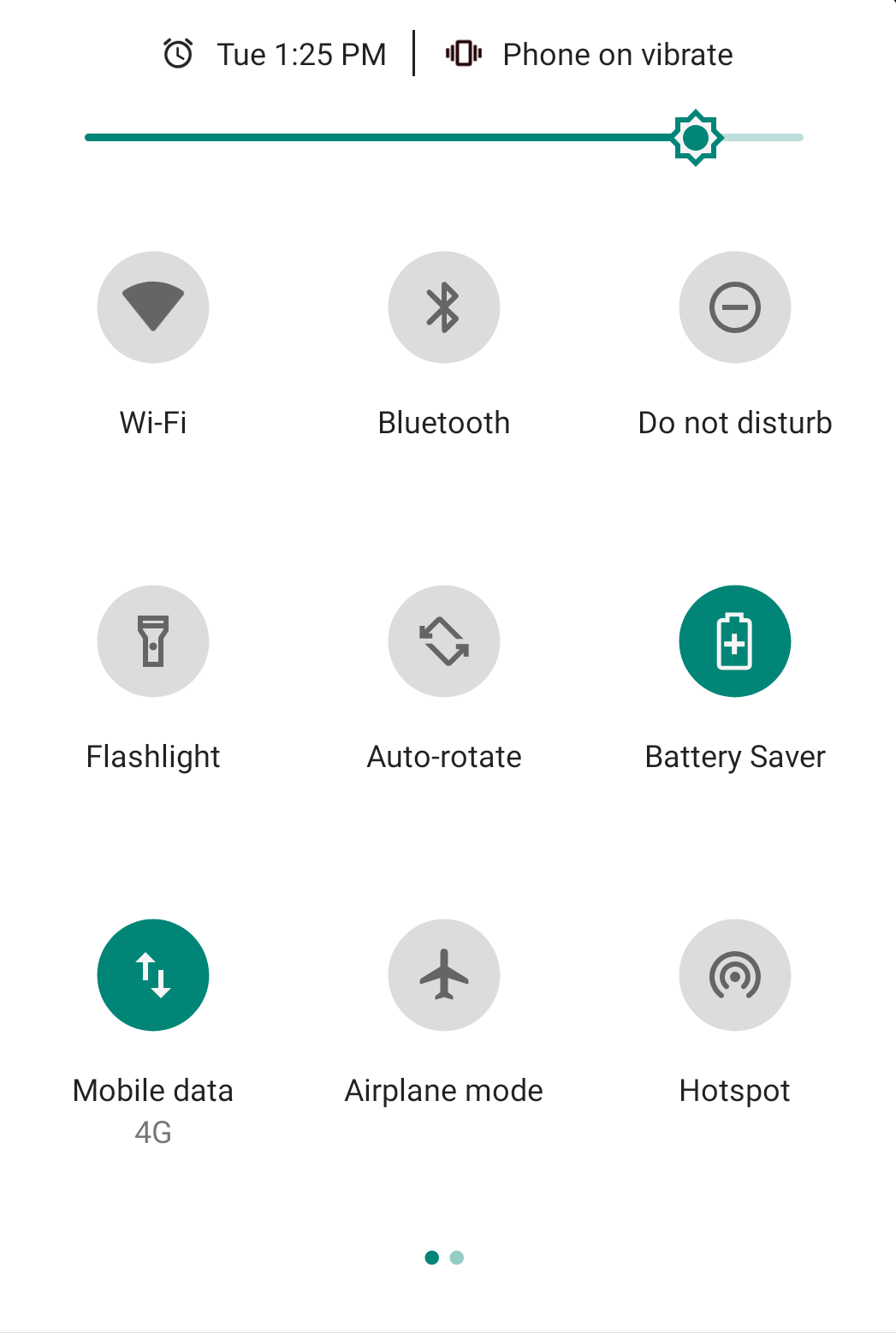Viewport: 896px width, 1333px height.
Task: Disable Mobile data
Action: click(x=152, y=975)
